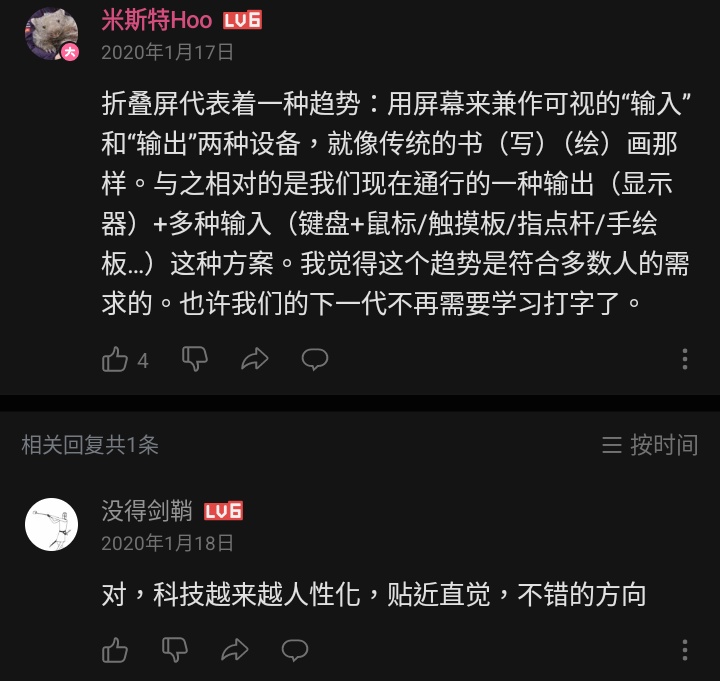View 没得剑鞘's username profile
Image resolution: width=720 pixels, height=681 pixels.
[146, 511]
